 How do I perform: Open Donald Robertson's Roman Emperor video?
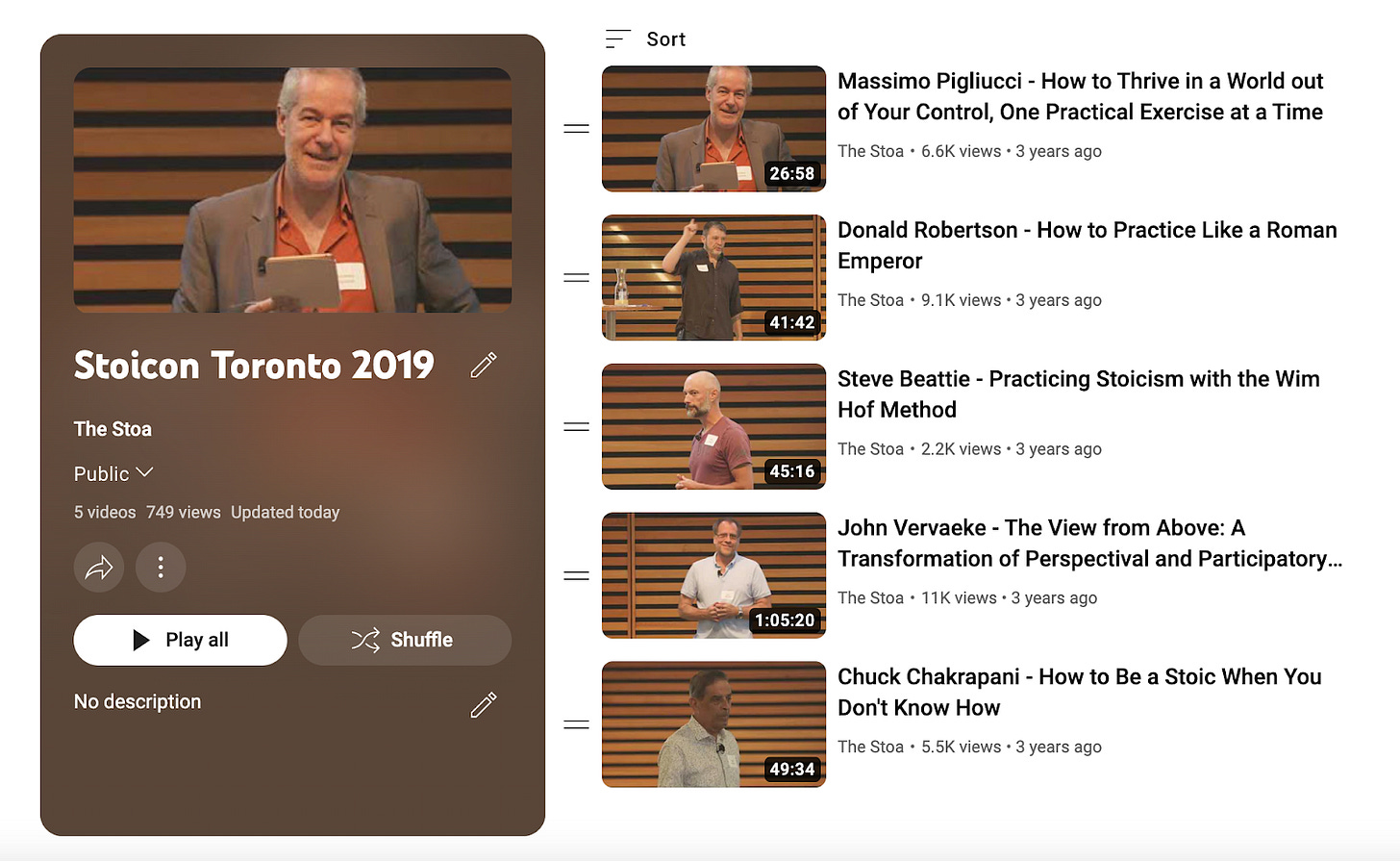[1087, 245]
